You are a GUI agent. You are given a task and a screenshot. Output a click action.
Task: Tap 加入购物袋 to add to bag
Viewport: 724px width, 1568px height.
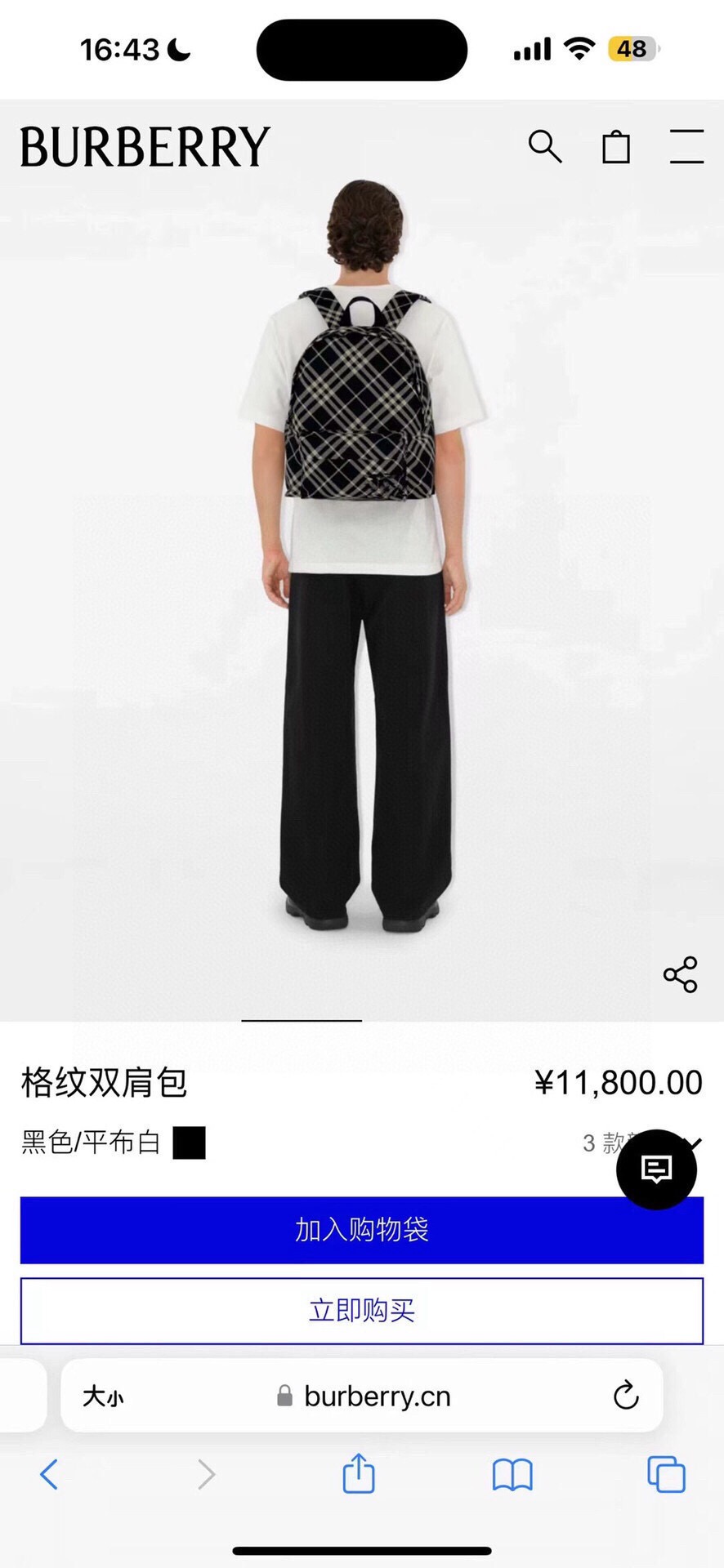pos(361,1230)
